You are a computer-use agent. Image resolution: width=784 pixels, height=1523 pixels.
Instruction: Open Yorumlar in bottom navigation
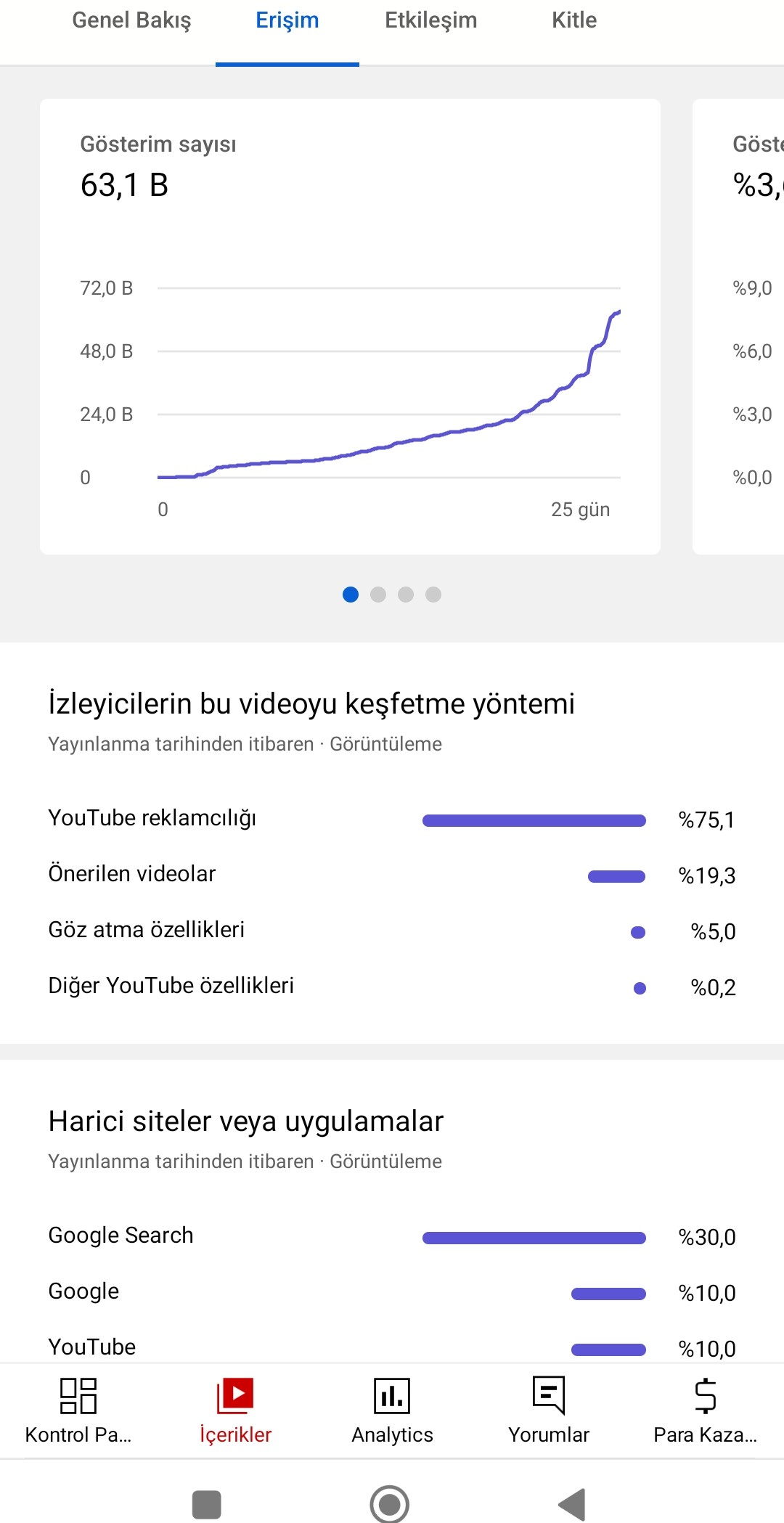pos(549,1410)
